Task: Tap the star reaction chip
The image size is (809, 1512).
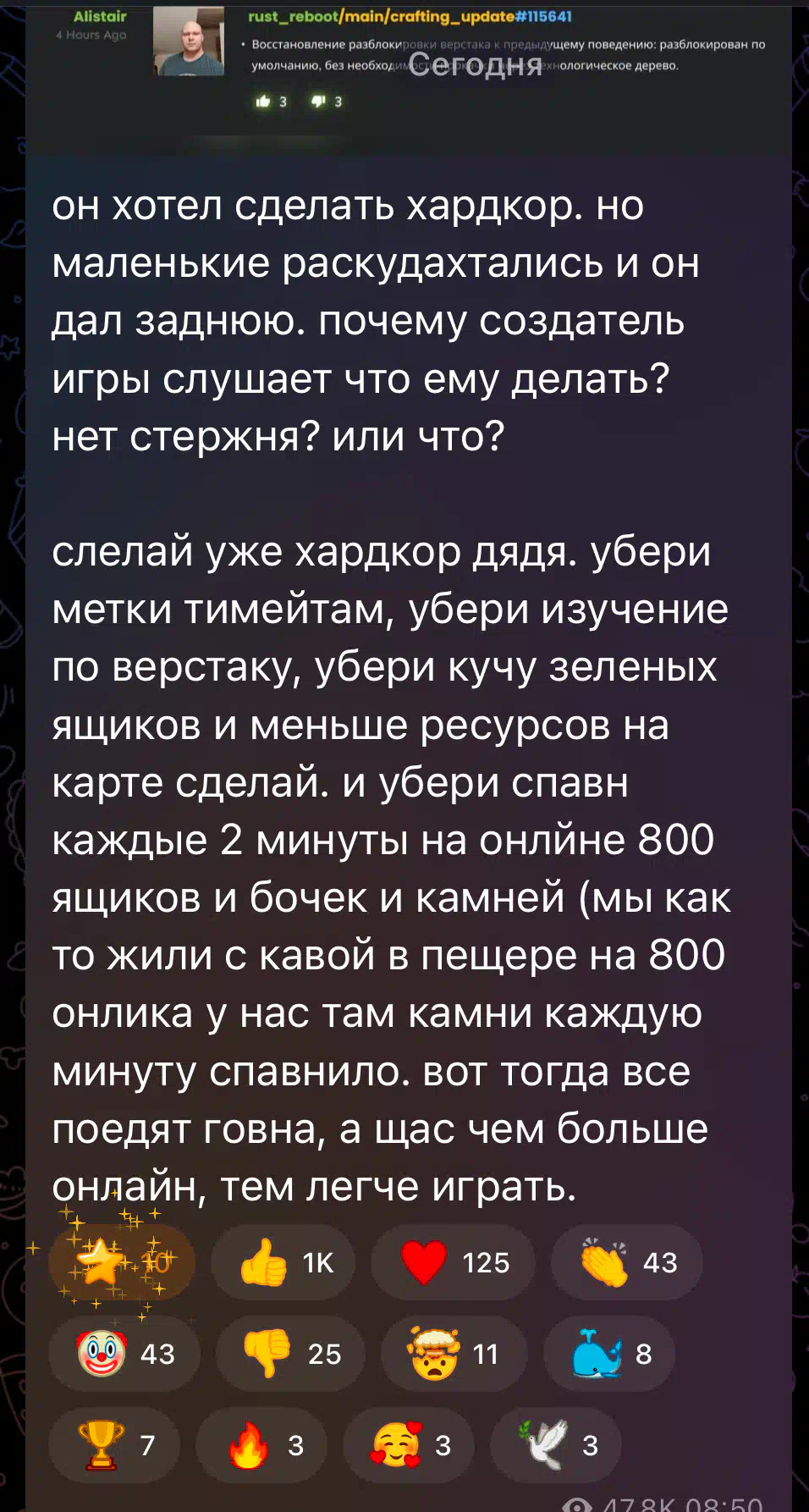Action: pyautogui.click(x=122, y=1262)
